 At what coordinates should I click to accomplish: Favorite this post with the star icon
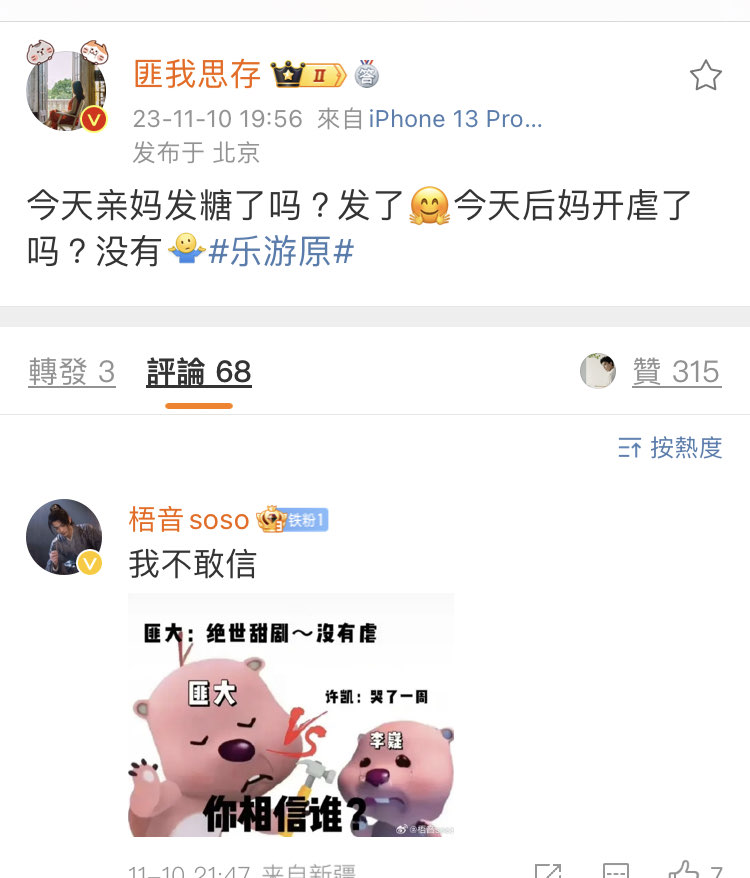click(705, 76)
